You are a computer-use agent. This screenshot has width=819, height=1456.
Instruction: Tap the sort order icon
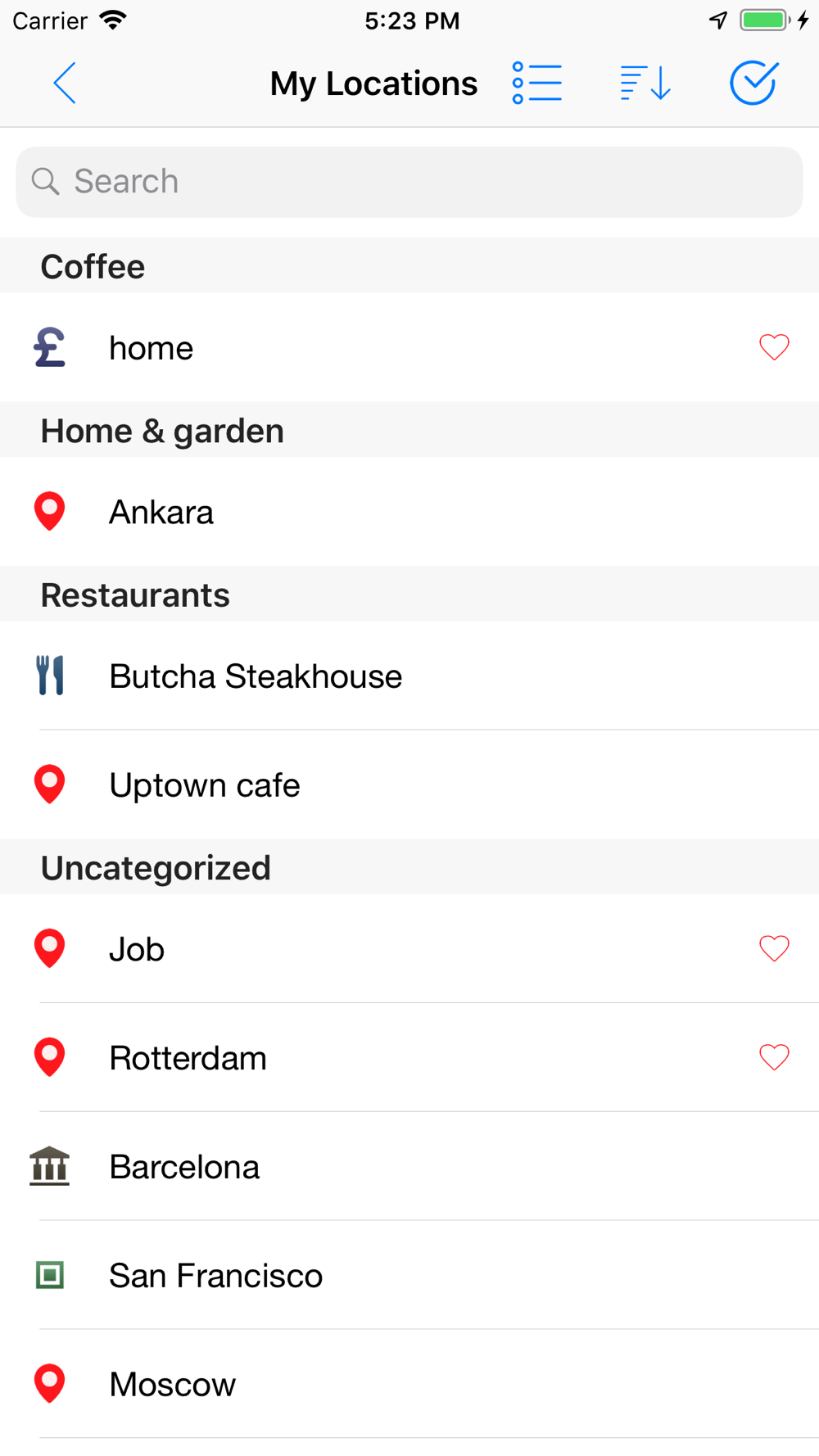(645, 83)
